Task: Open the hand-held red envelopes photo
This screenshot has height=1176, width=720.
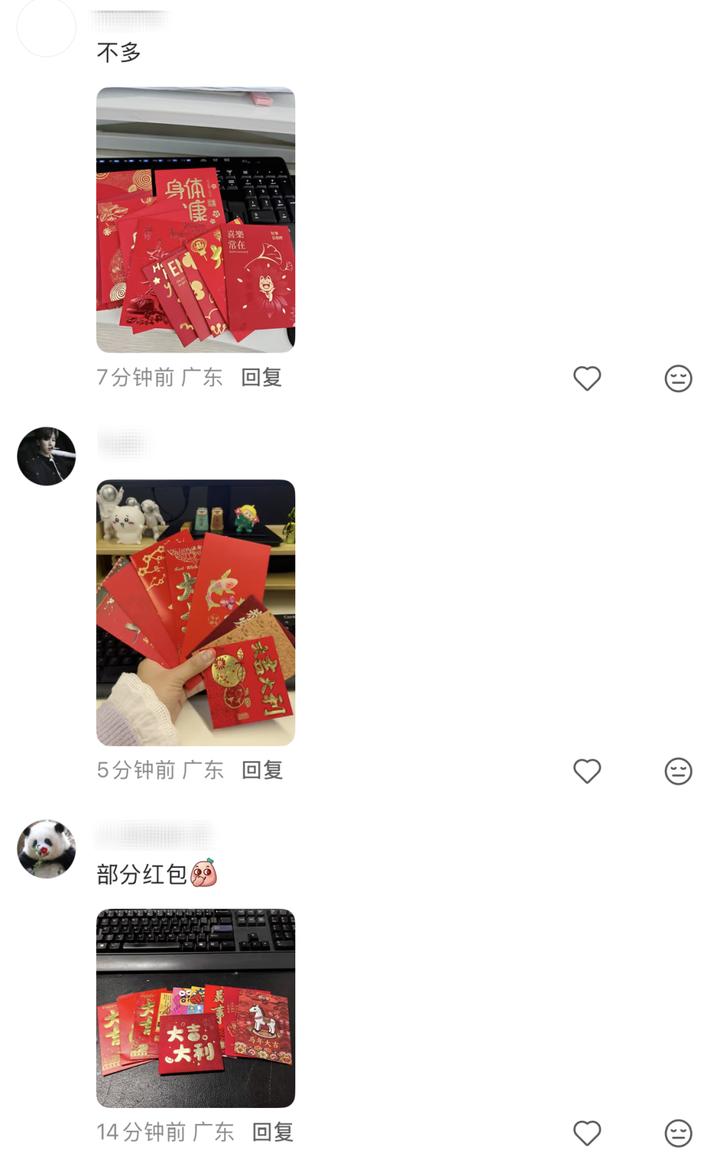Action: (195, 612)
